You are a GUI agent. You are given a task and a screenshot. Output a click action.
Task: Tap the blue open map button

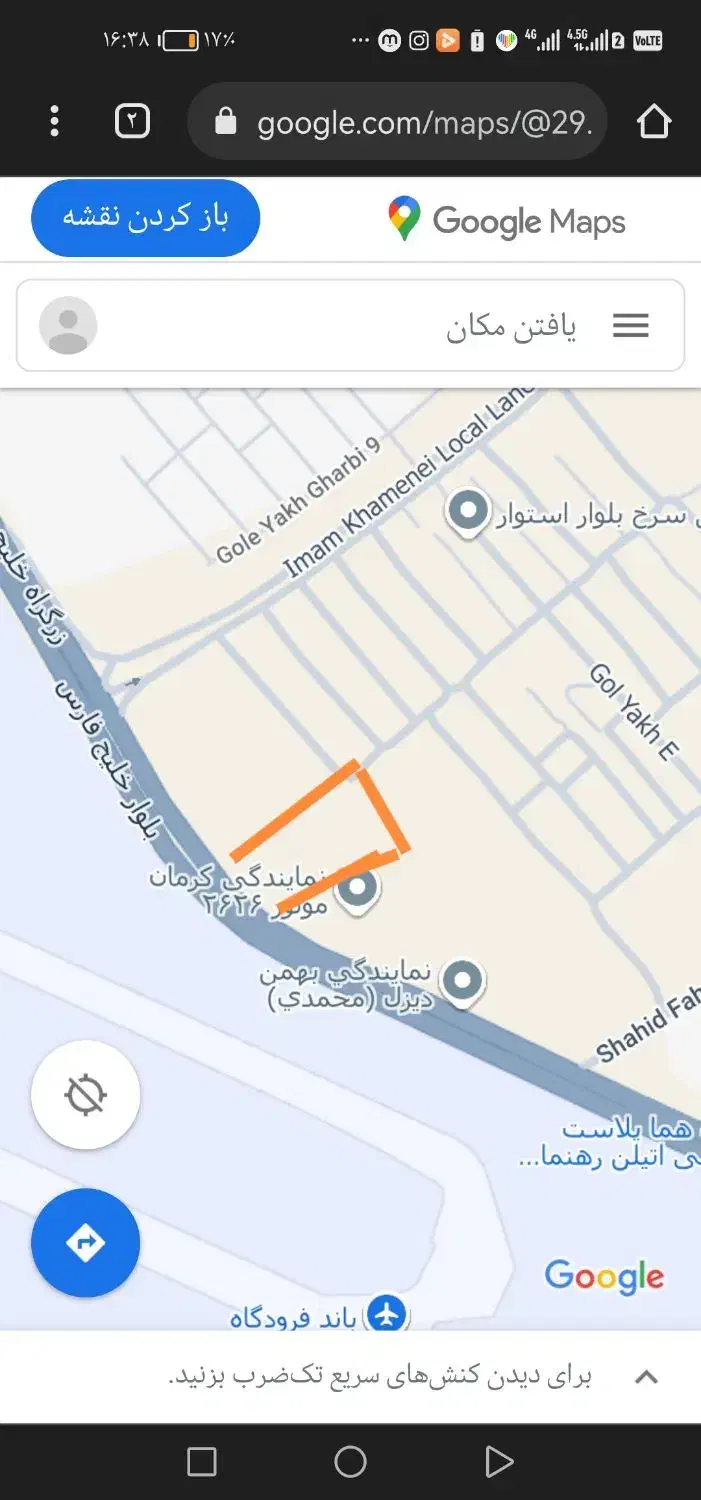coord(146,218)
